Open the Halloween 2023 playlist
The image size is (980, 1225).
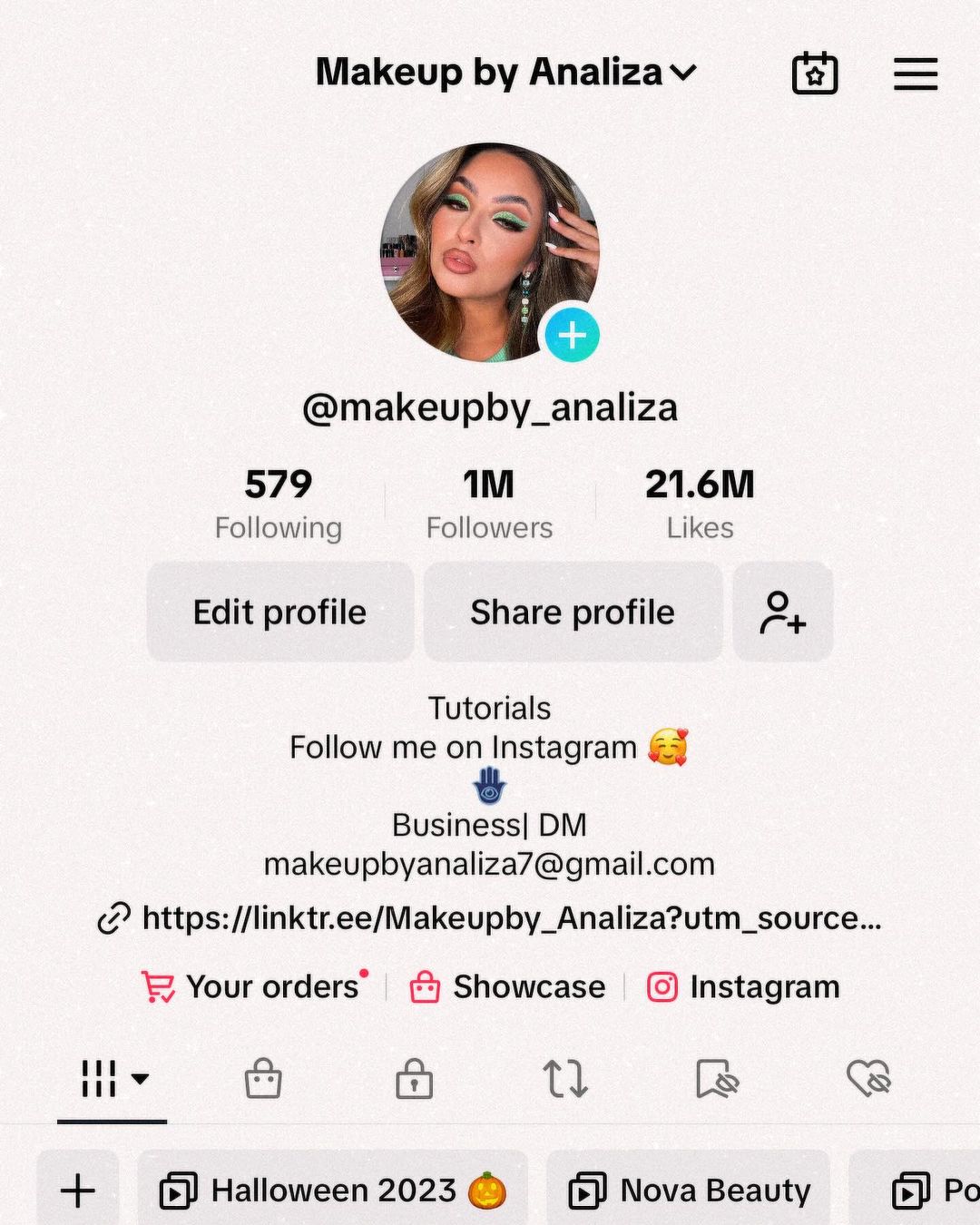pyautogui.click(x=332, y=1191)
